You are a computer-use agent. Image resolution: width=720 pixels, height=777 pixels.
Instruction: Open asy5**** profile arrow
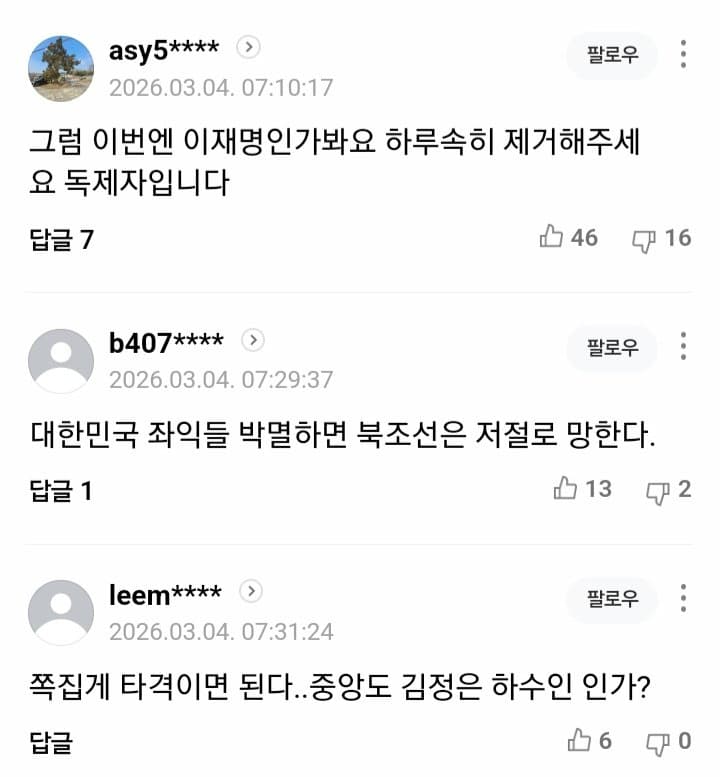pos(250,47)
